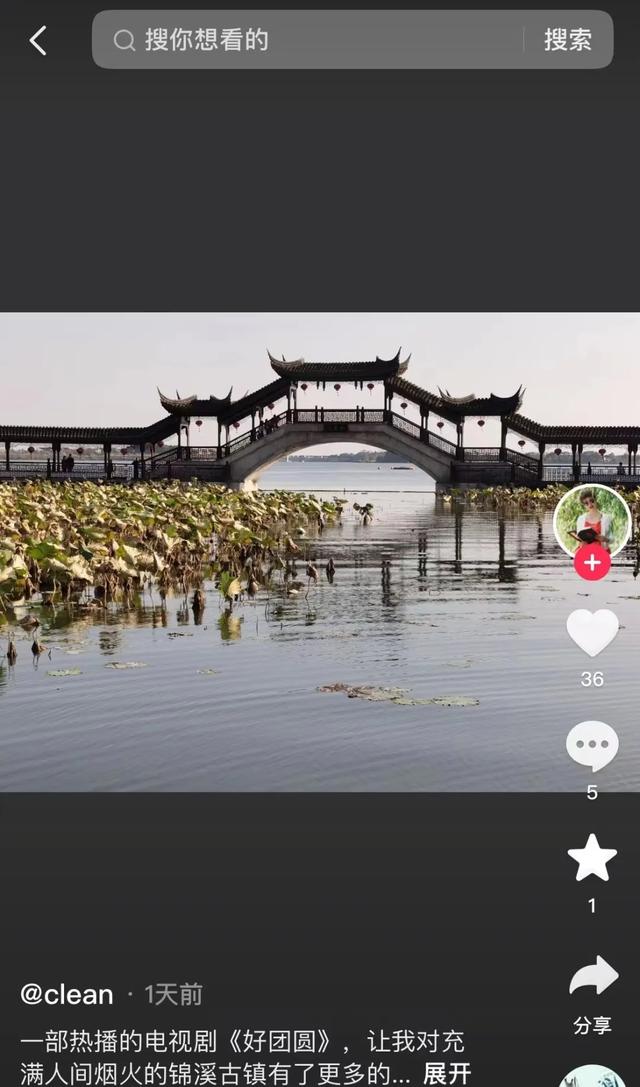
Task: Expand the caption with 展开
Action: [446, 1073]
